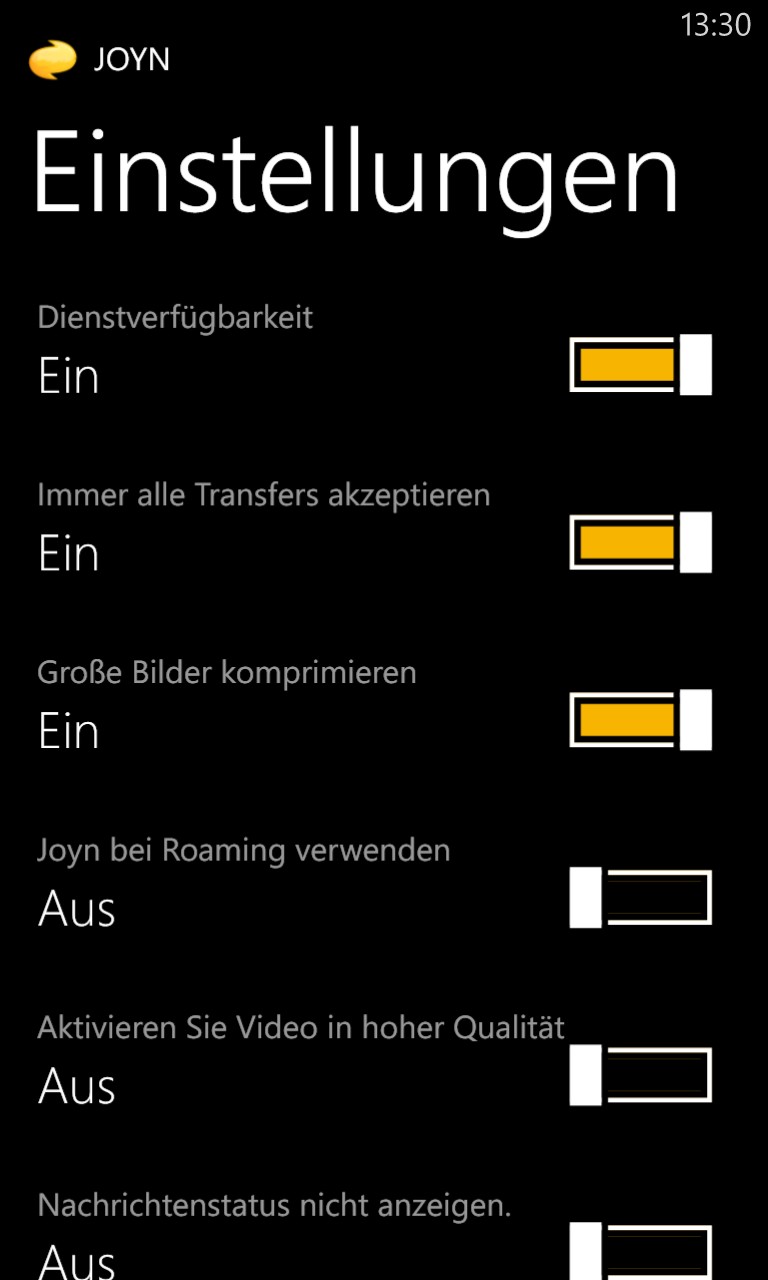Toggle Nachrichtenstatus nicht anzeigen switch
Screen dimensions: 768x1280
[x=640, y=1251]
